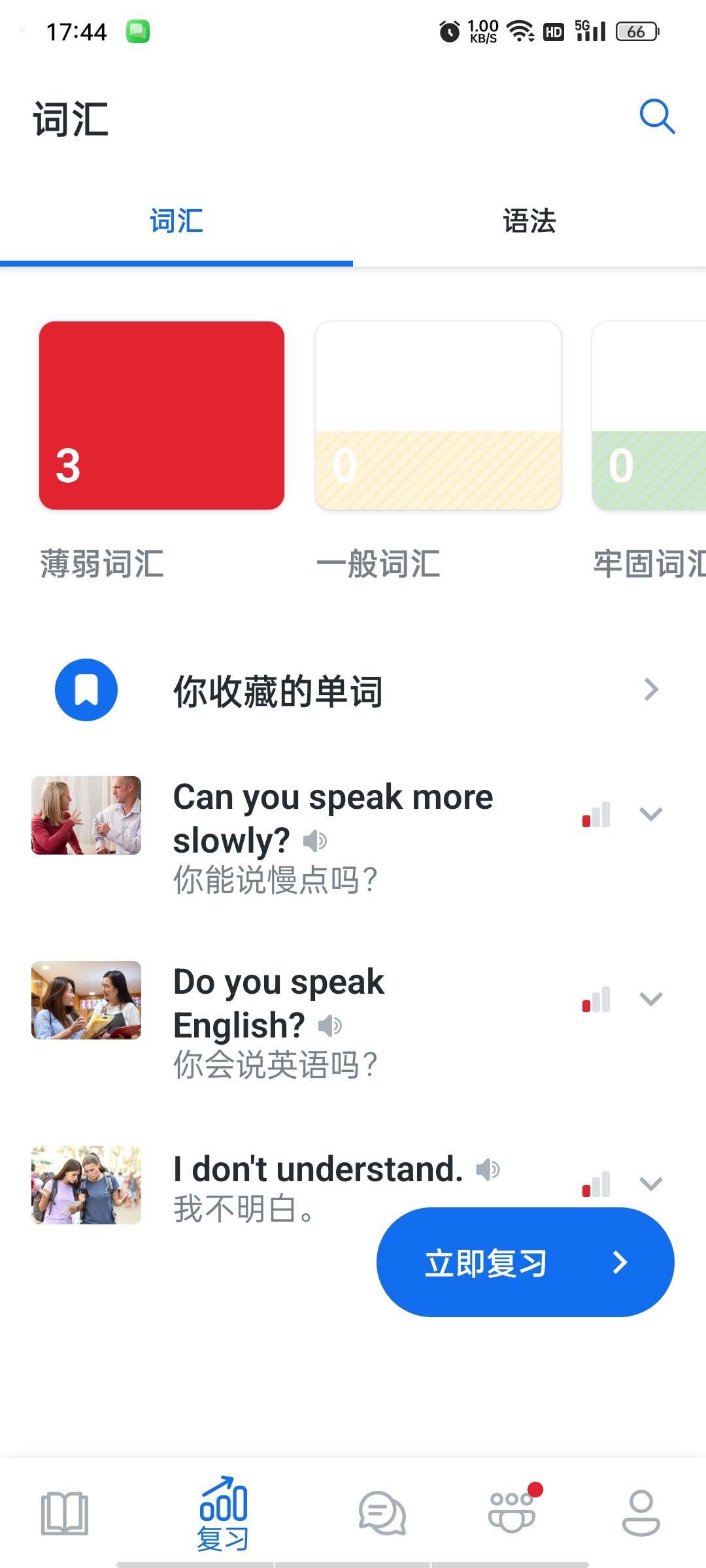Viewport: 706px width, 1568px height.
Task: Switch to the 语法 tab
Action: click(529, 221)
